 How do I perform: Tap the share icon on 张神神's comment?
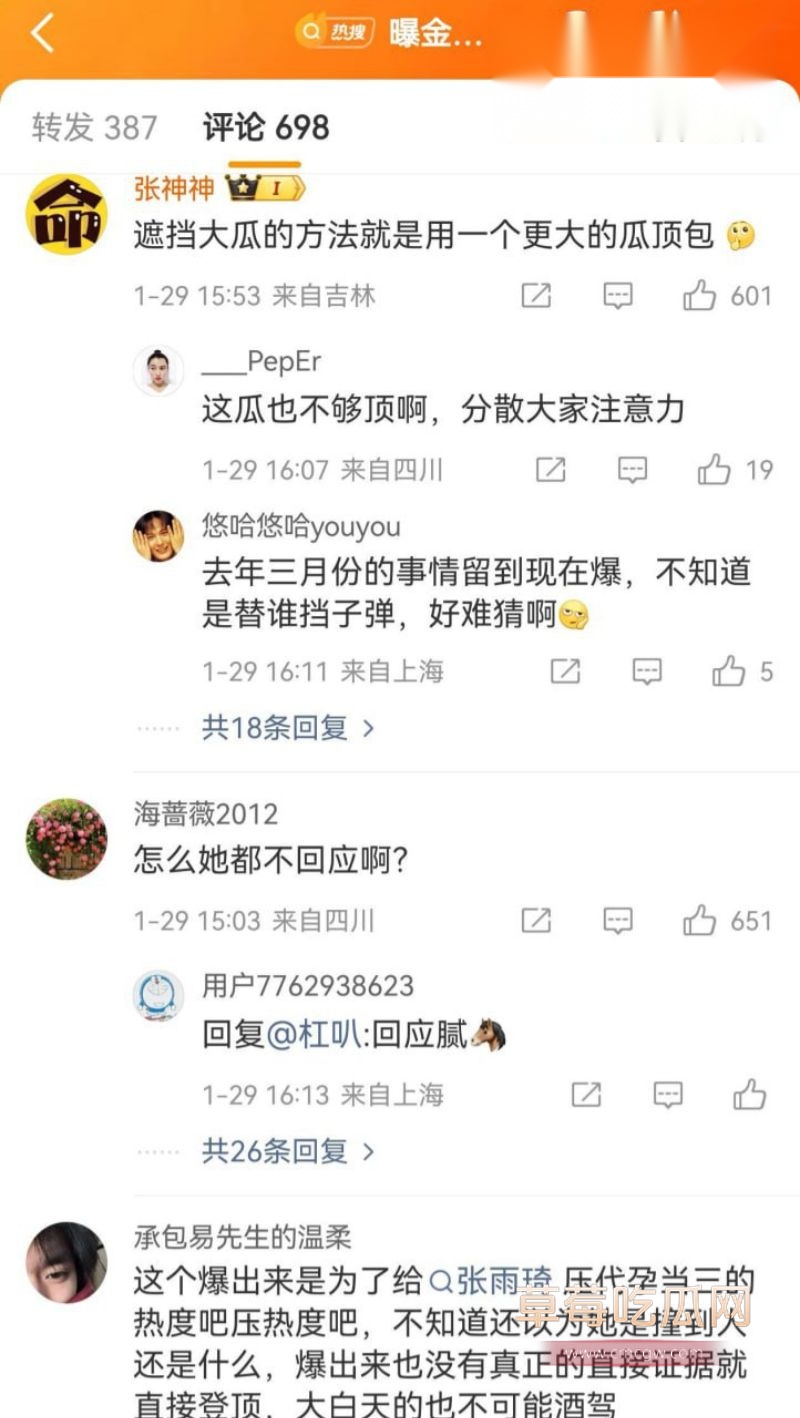(x=539, y=296)
